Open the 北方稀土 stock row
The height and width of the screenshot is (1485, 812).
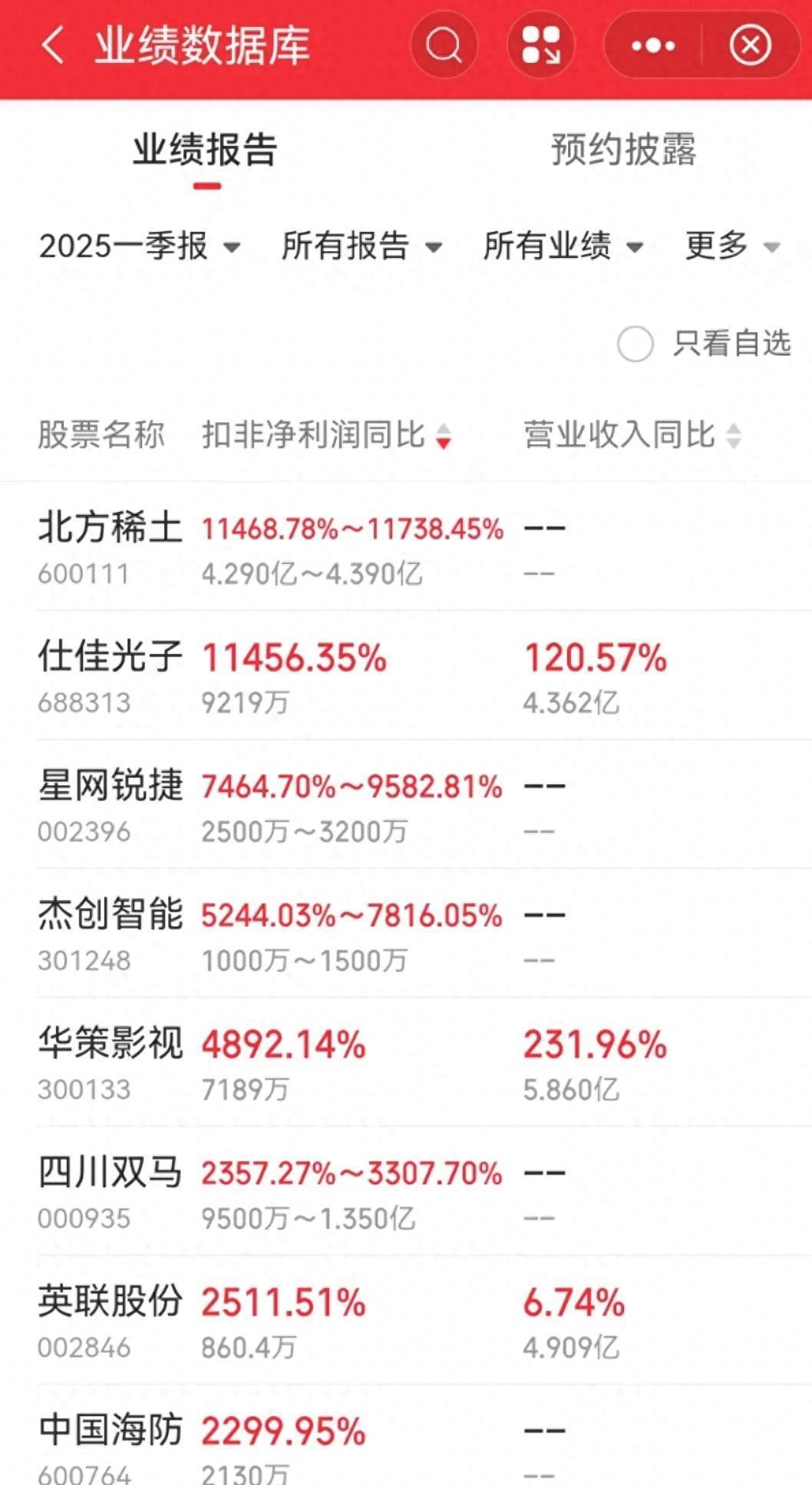406,547
